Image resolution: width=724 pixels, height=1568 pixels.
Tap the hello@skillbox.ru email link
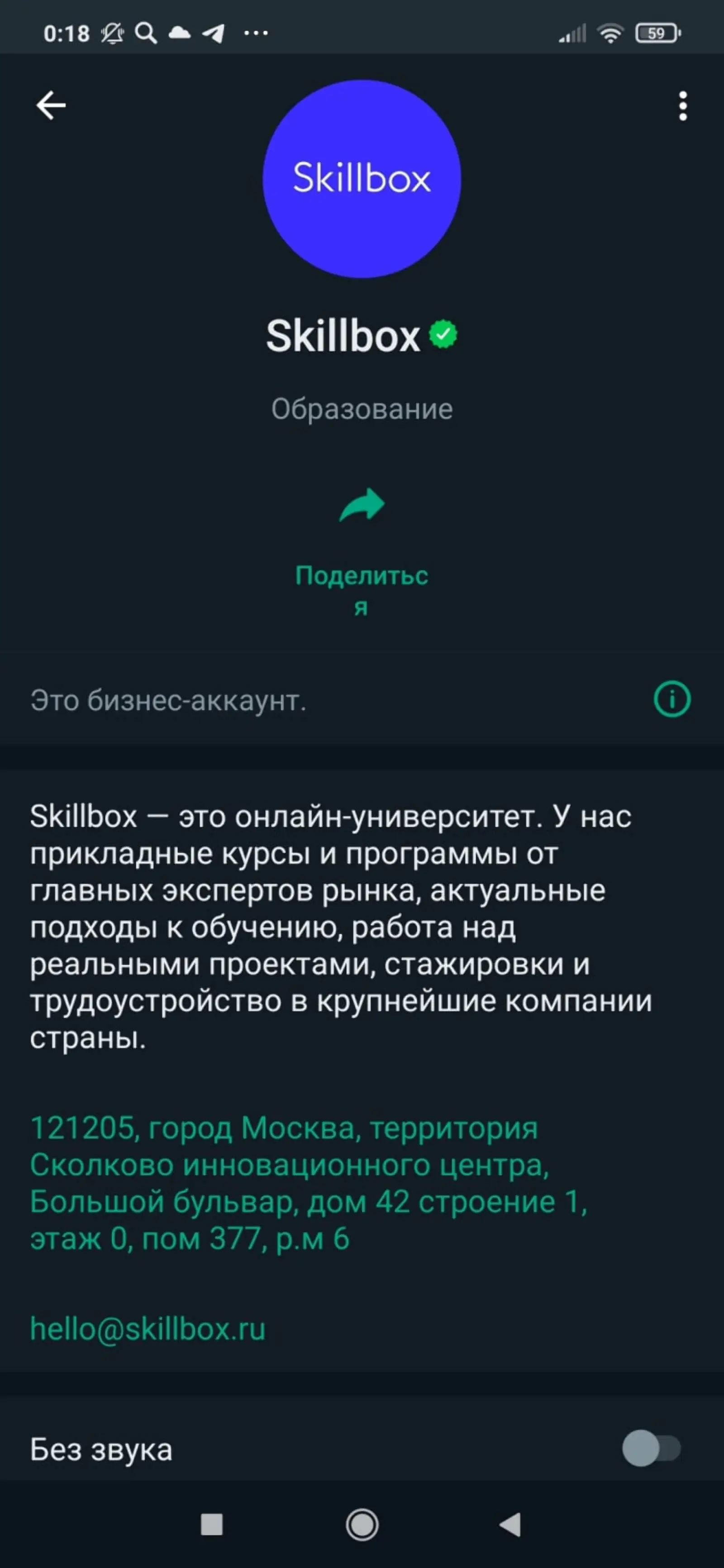click(148, 1329)
